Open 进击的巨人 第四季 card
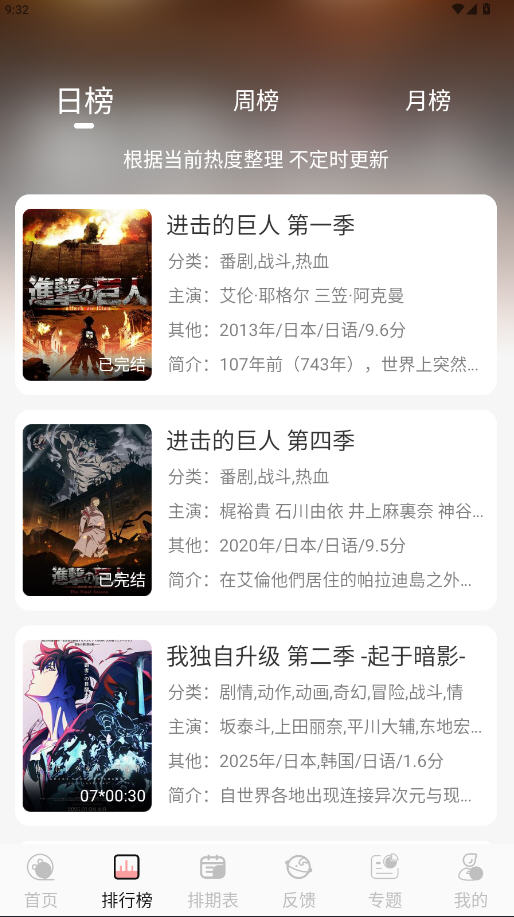 (x=256, y=510)
